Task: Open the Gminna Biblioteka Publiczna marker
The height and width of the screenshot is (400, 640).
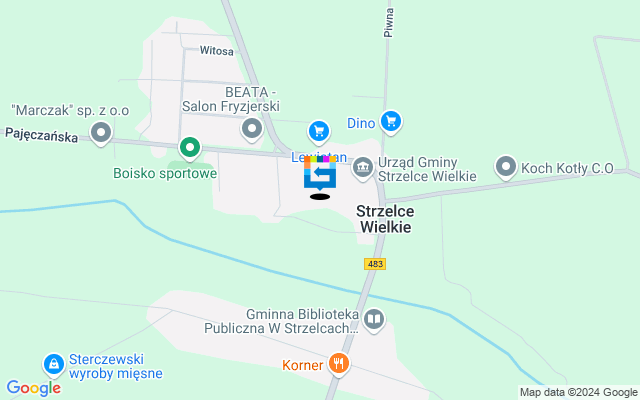Action: tap(374, 319)
